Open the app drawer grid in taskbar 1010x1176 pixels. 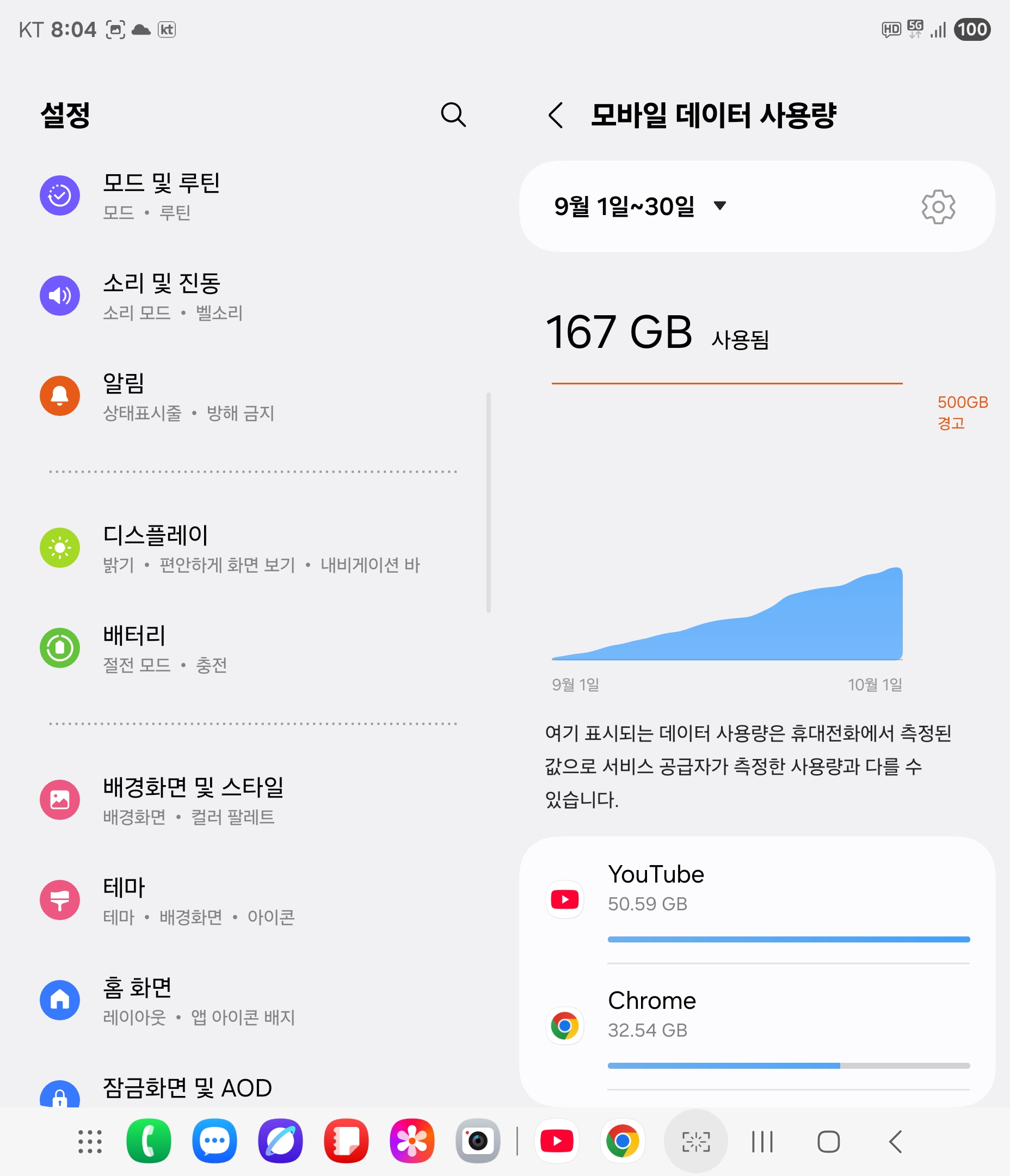[x=90, y=1141]
